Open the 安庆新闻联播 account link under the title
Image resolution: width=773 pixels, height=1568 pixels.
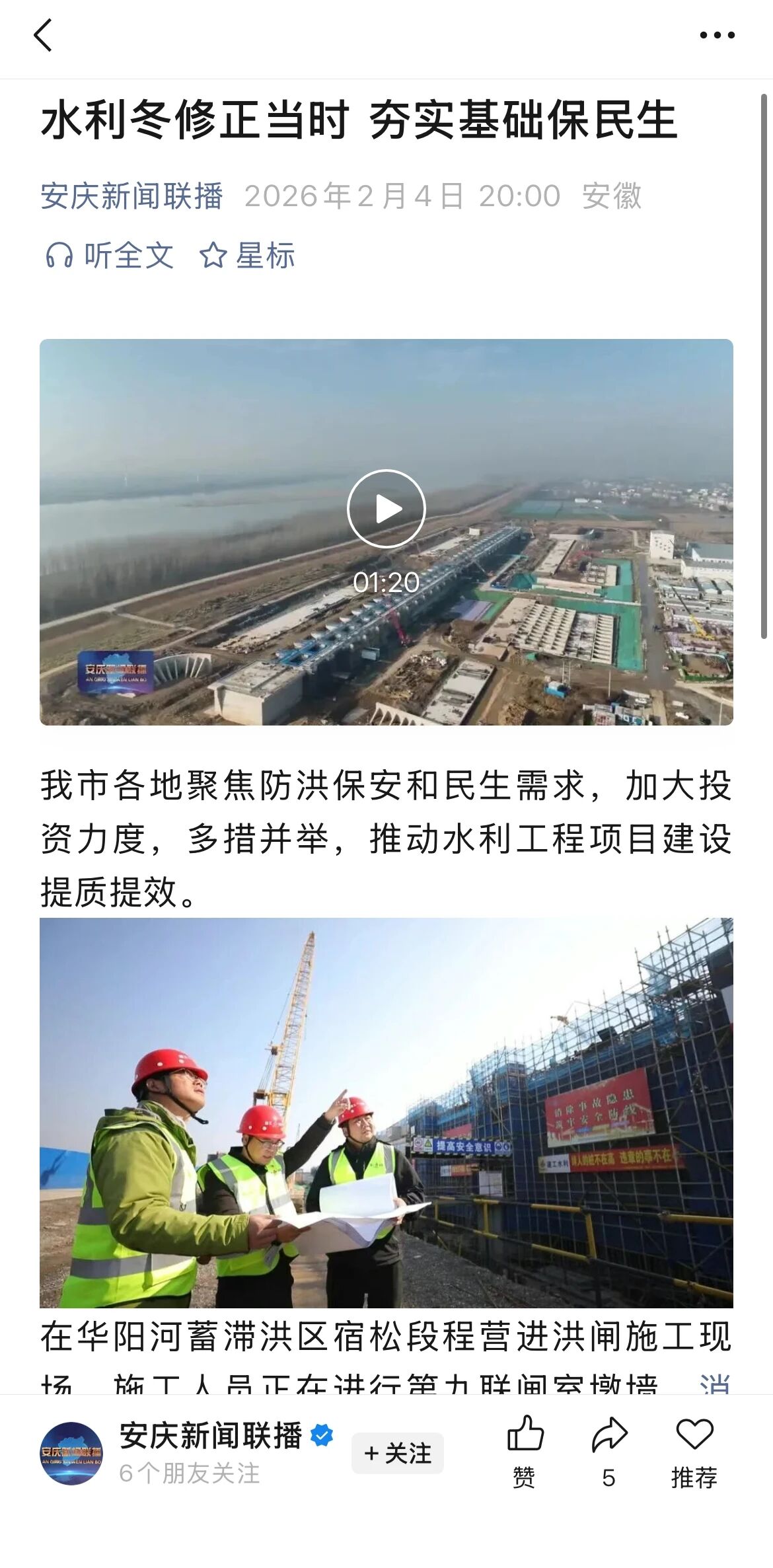(x=131, y=196)
